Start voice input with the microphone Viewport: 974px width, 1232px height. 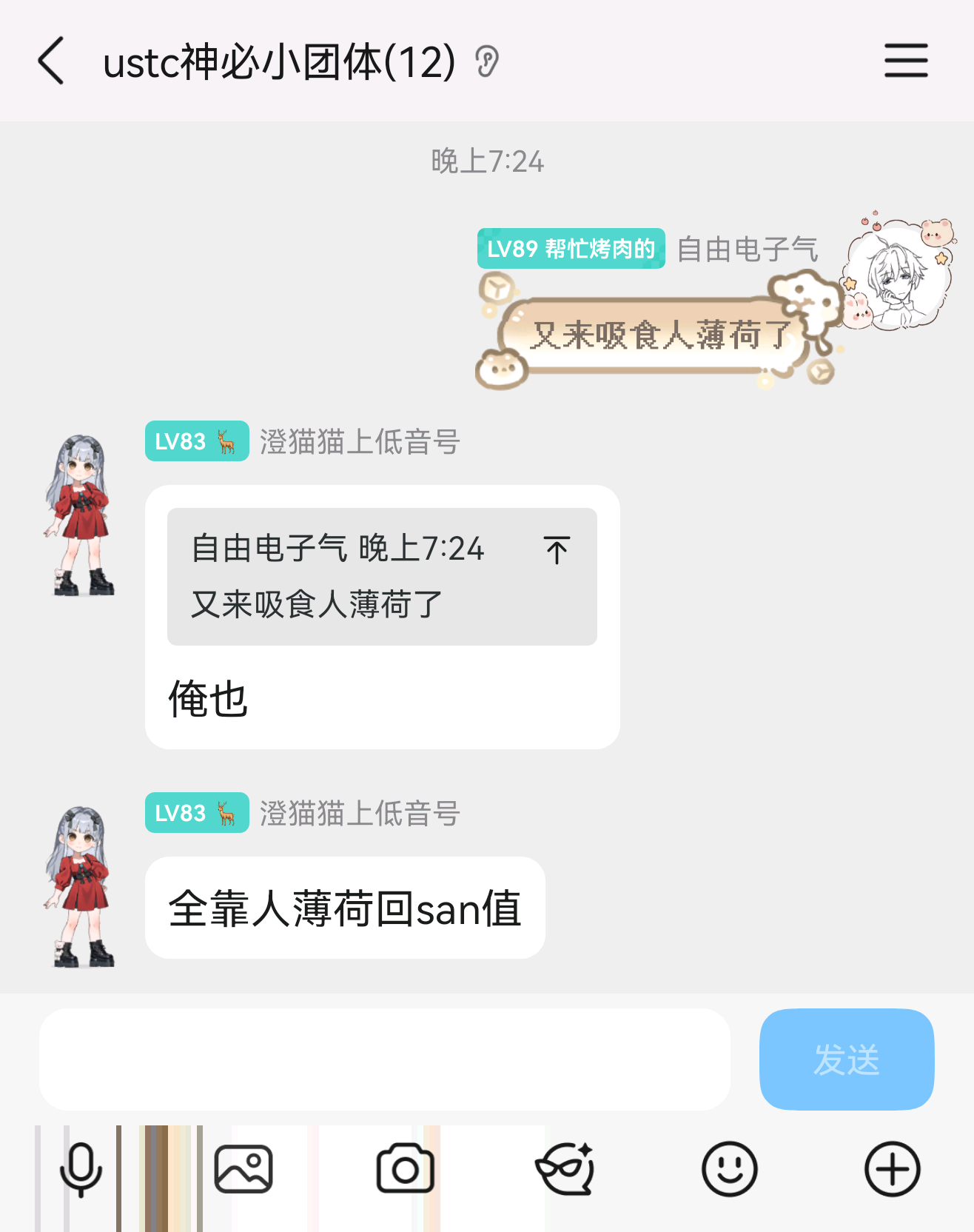81,1170
